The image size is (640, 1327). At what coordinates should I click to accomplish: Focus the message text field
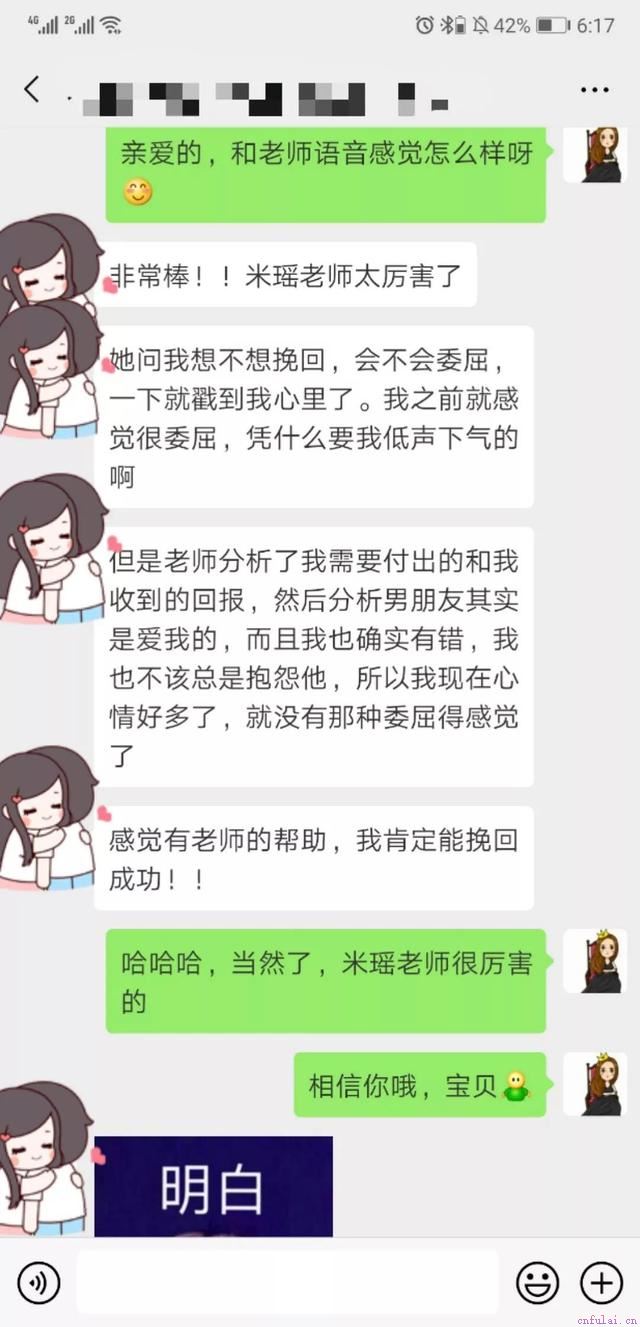pos(287,1281)
